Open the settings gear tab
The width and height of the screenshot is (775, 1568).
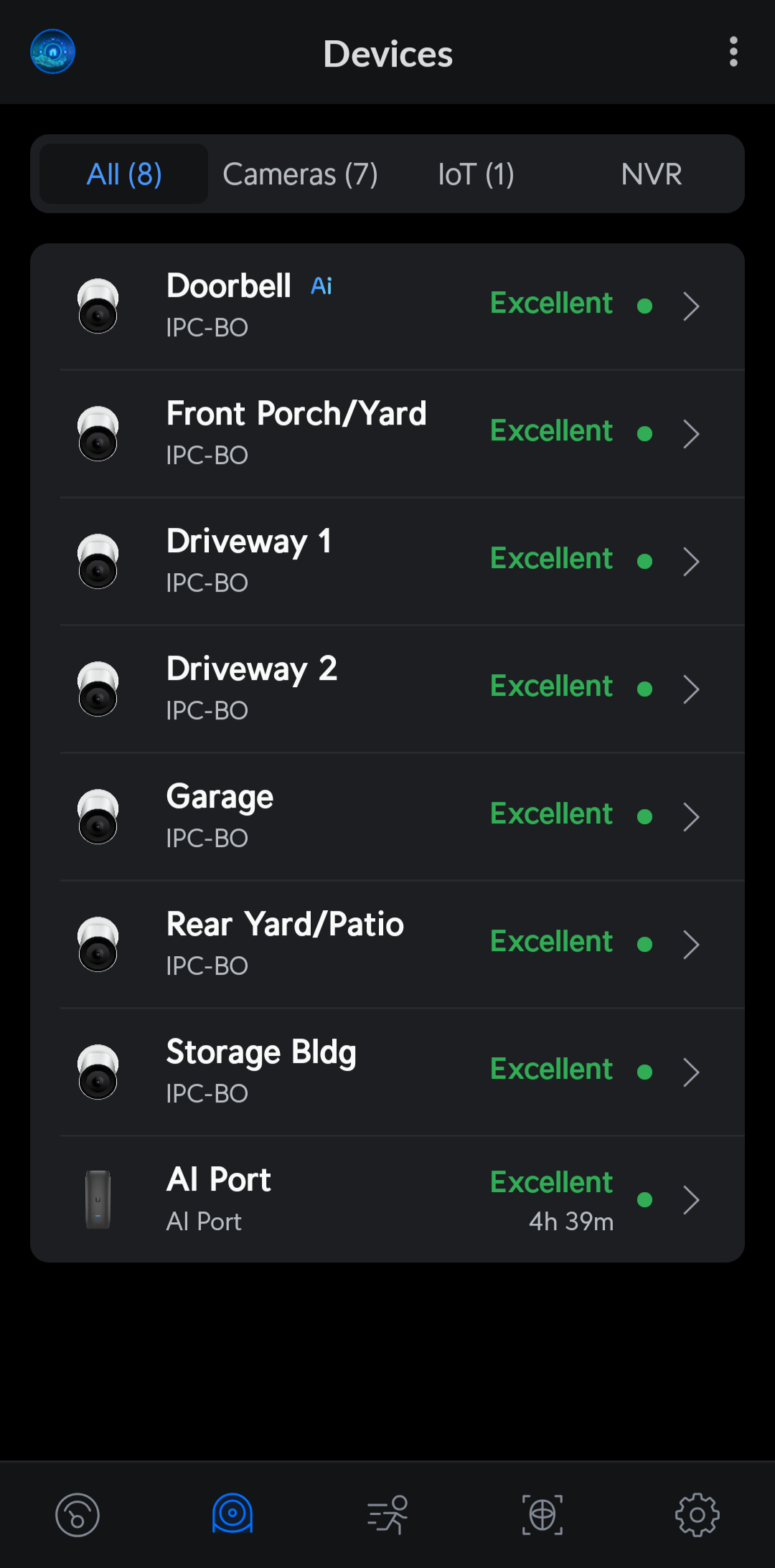(x=697, y=1515)
